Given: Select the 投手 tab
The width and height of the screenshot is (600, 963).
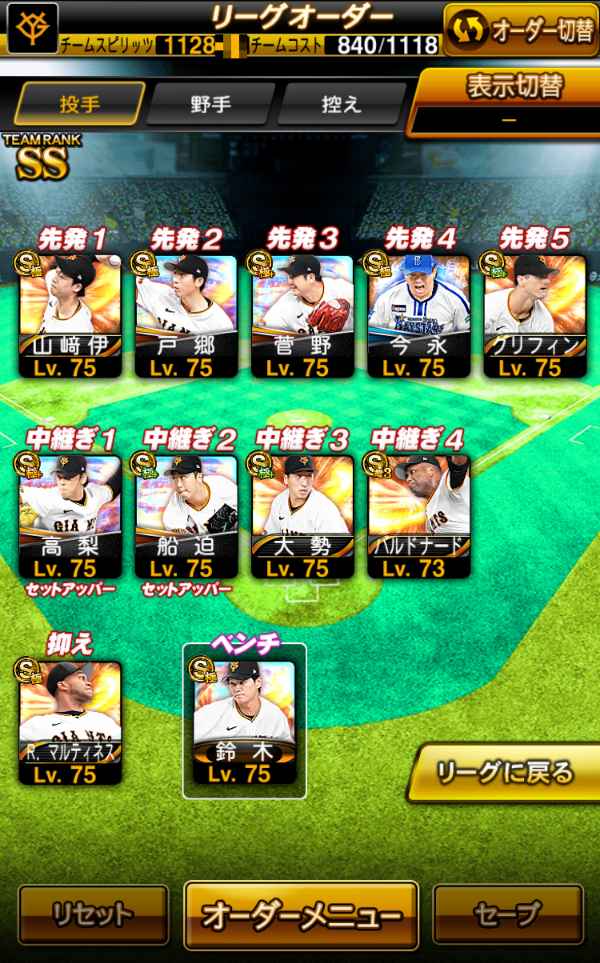Looking at the screenshot, I should point(79,103).
